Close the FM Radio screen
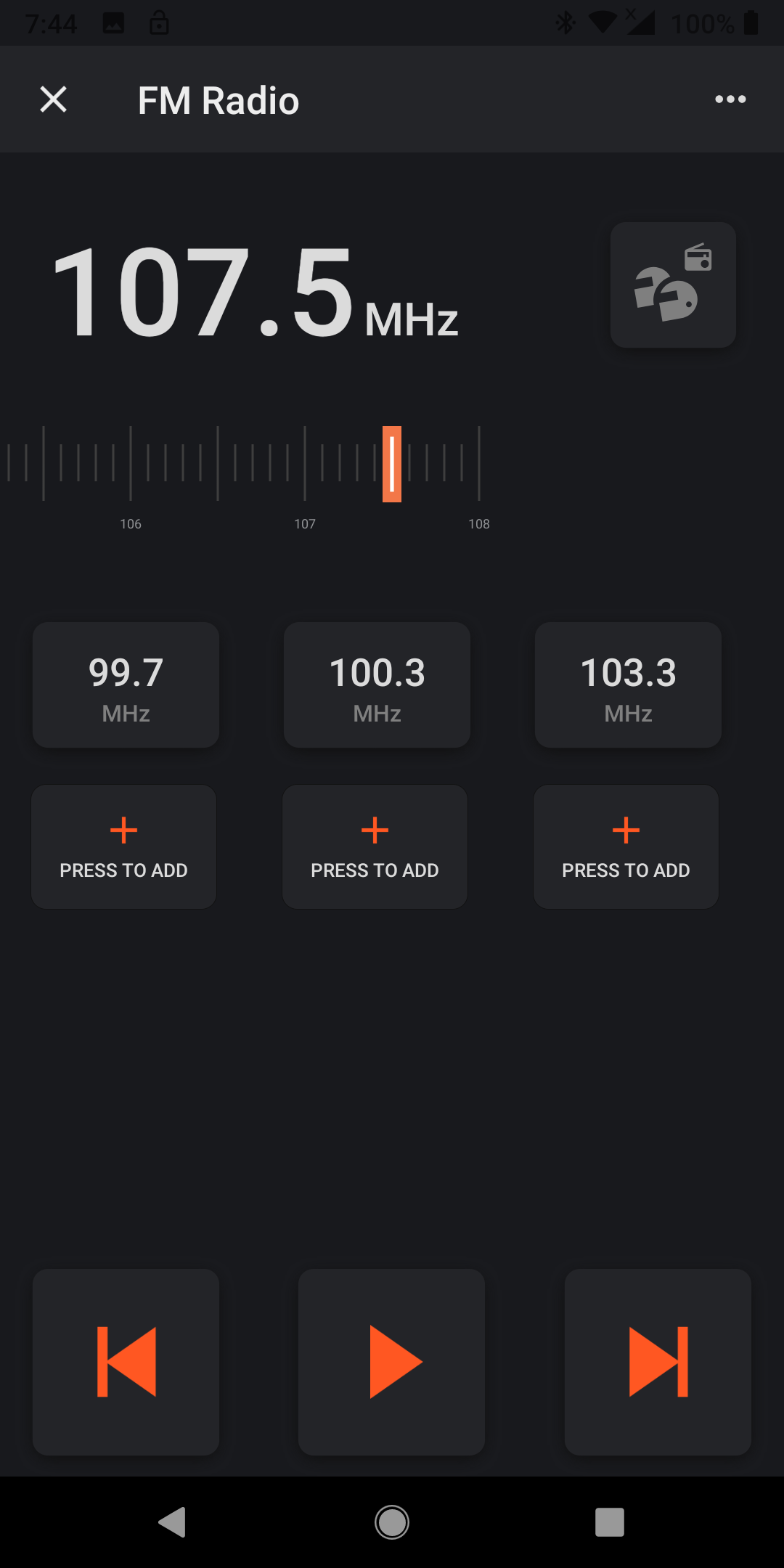This screenshot has width=784, height=1568. point(53,99)
